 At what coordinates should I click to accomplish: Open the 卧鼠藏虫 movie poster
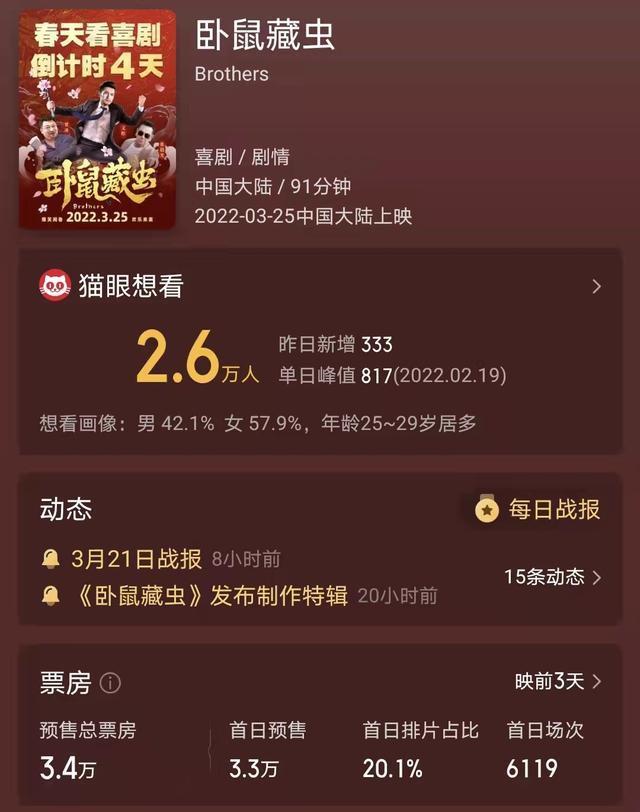97,118
